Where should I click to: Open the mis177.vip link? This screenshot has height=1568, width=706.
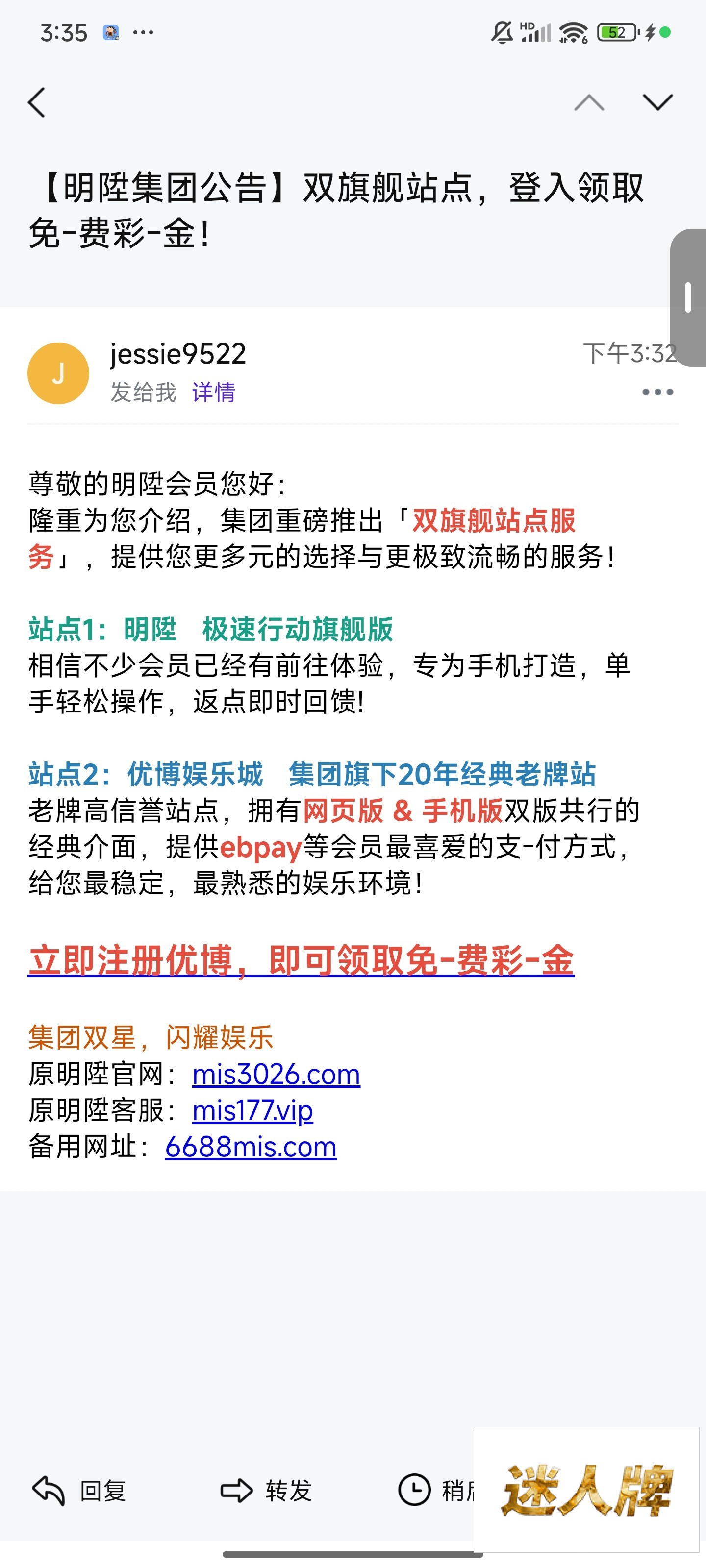253,1111
